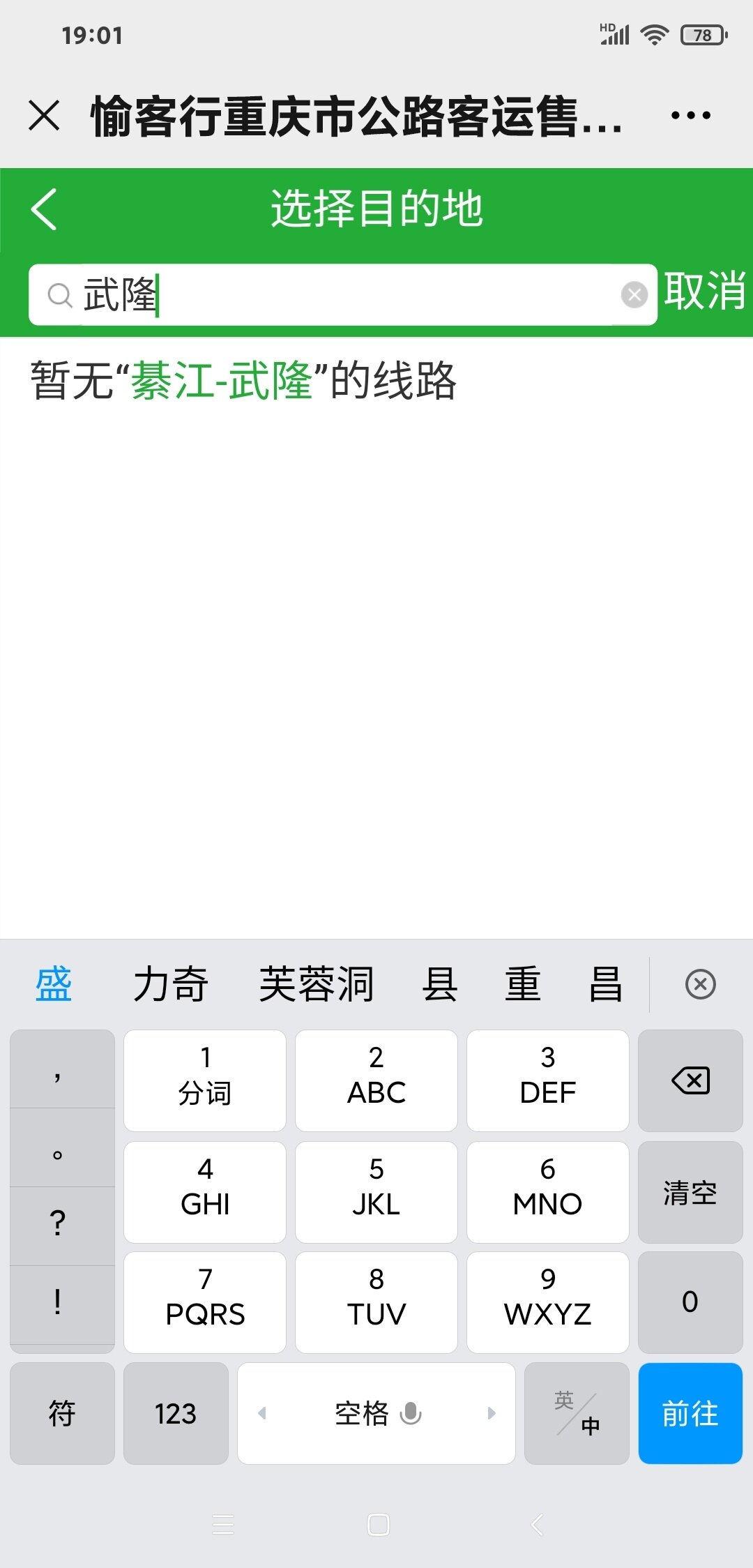Viewport: 753px width, 1568px height.
Task: Select the candidate word 县
Action: (x=439, y=984)
